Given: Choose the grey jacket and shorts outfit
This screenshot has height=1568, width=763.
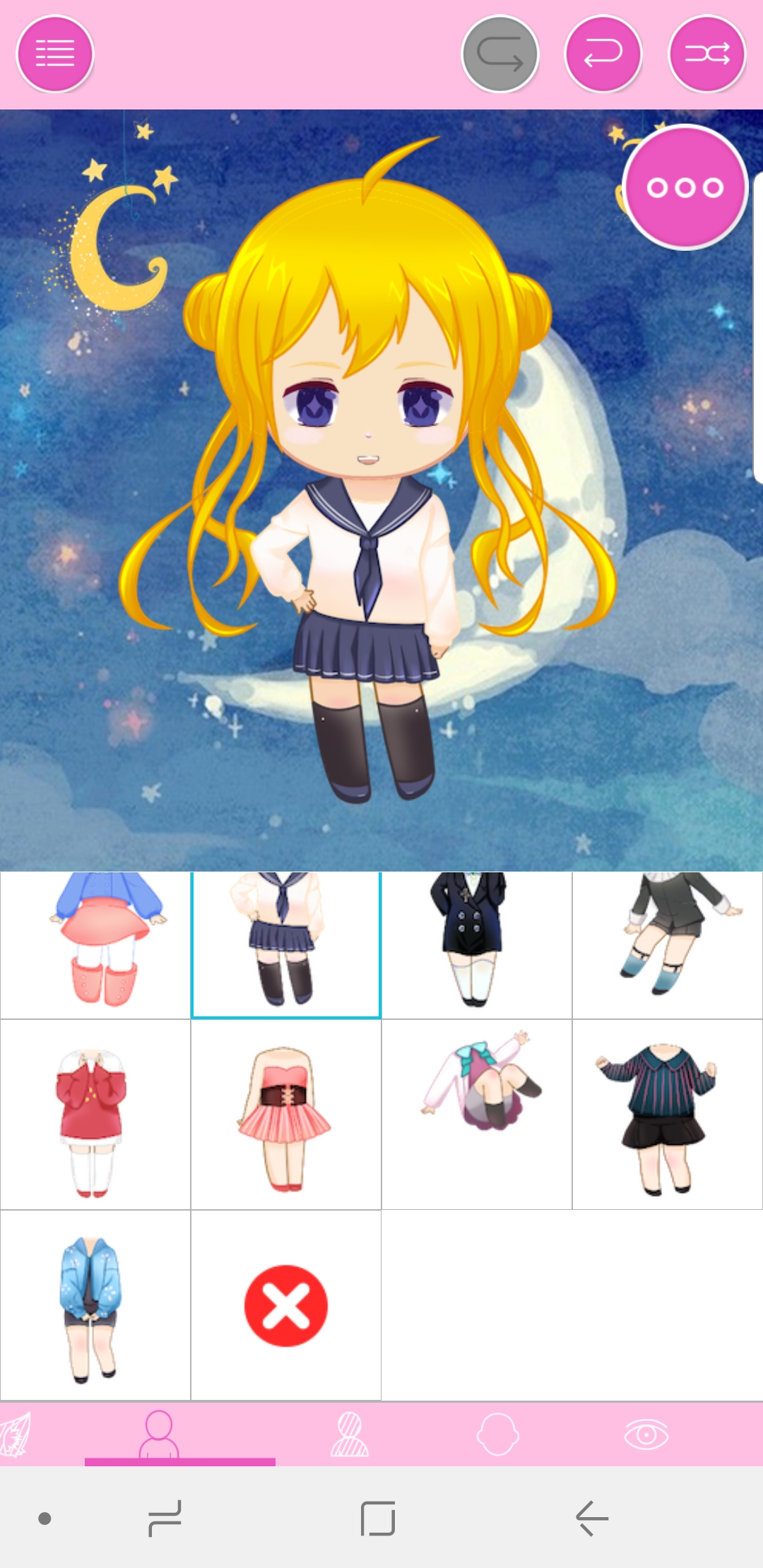Looking at the screenshot, I should coord(668,945).
